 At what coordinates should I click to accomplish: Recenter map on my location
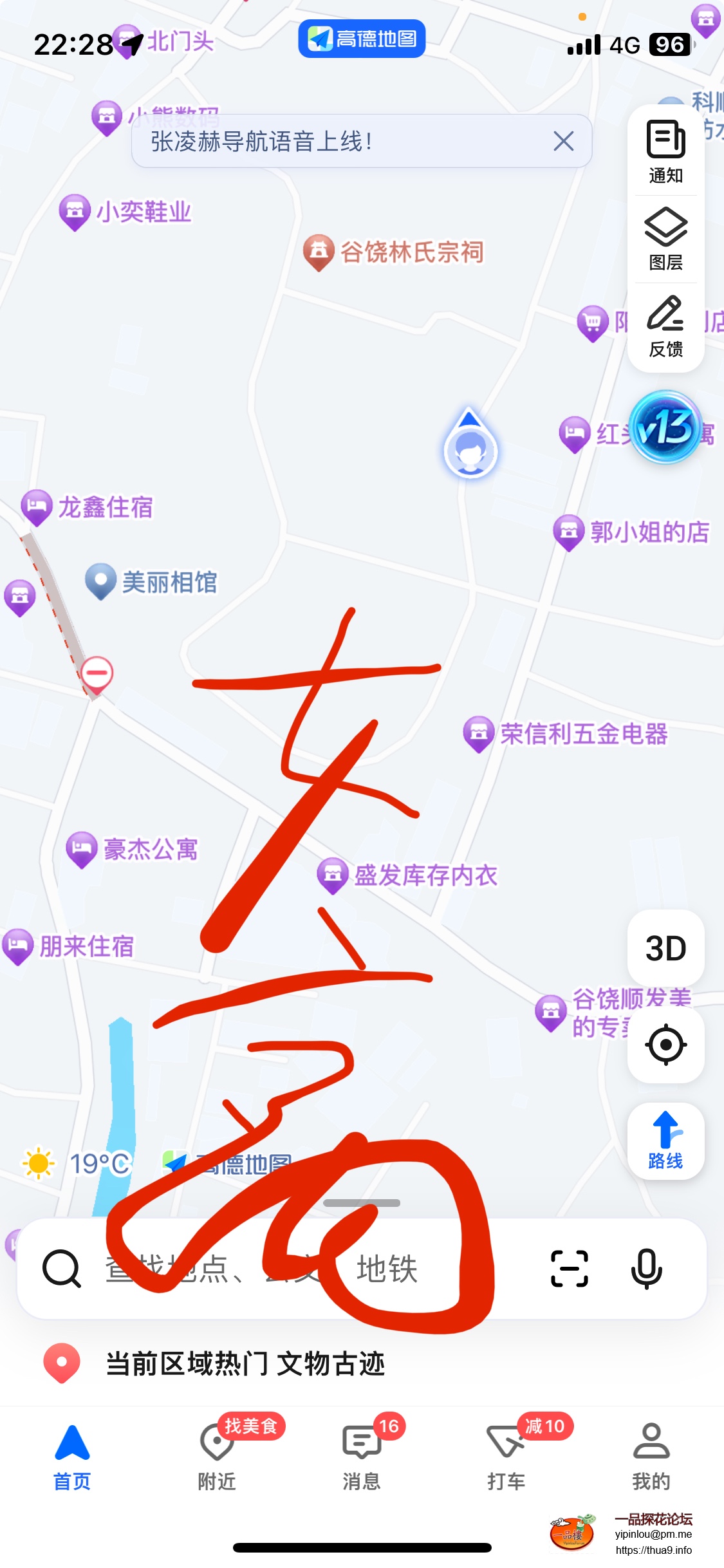(x=665, y=1044)
